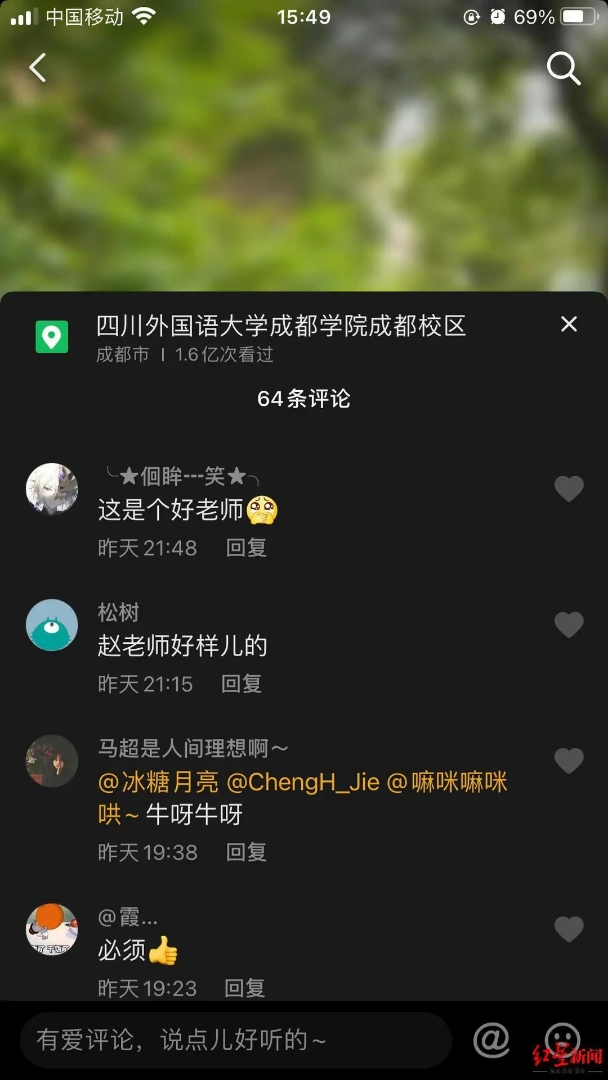Image resolution: width=608 pixels, height=1080 pixels.
Task: Close the comments panel
Action: 569,324
